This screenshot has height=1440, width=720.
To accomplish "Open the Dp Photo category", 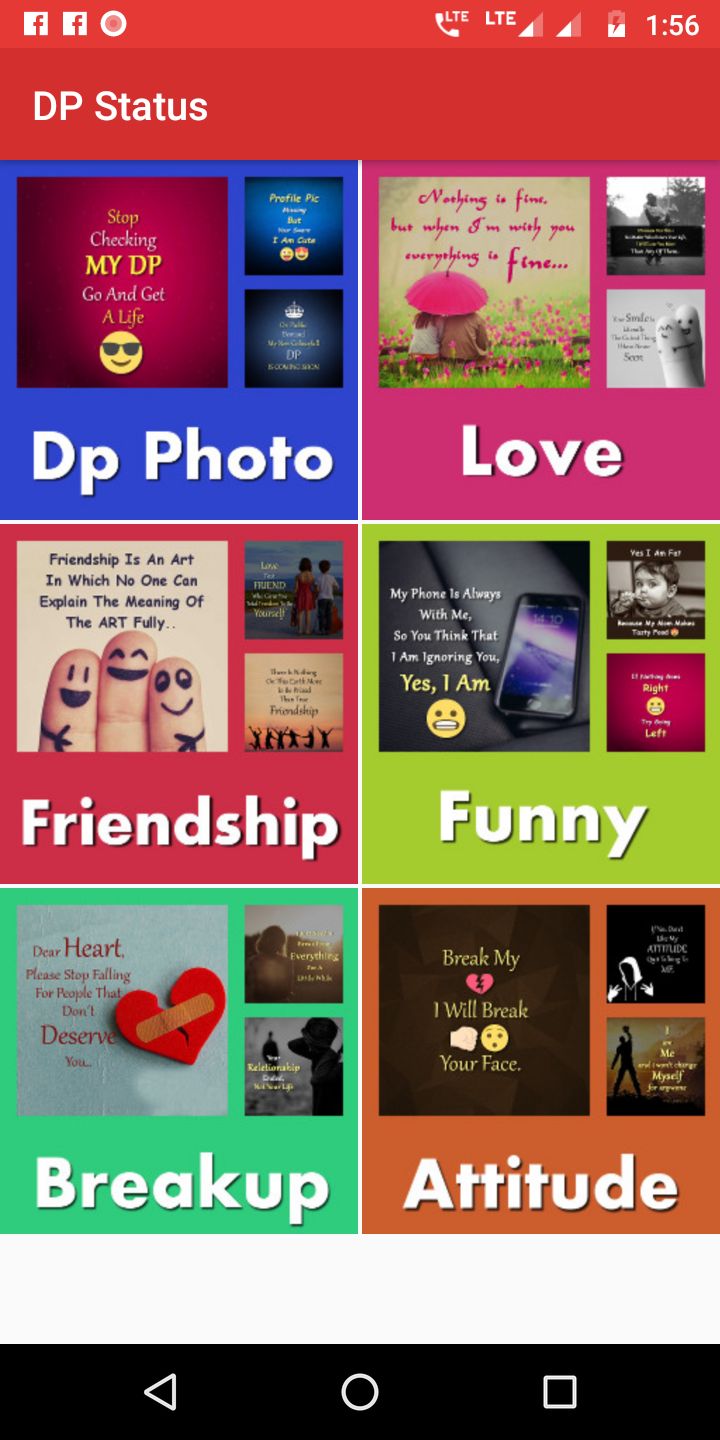I will [x=179, y=340].
